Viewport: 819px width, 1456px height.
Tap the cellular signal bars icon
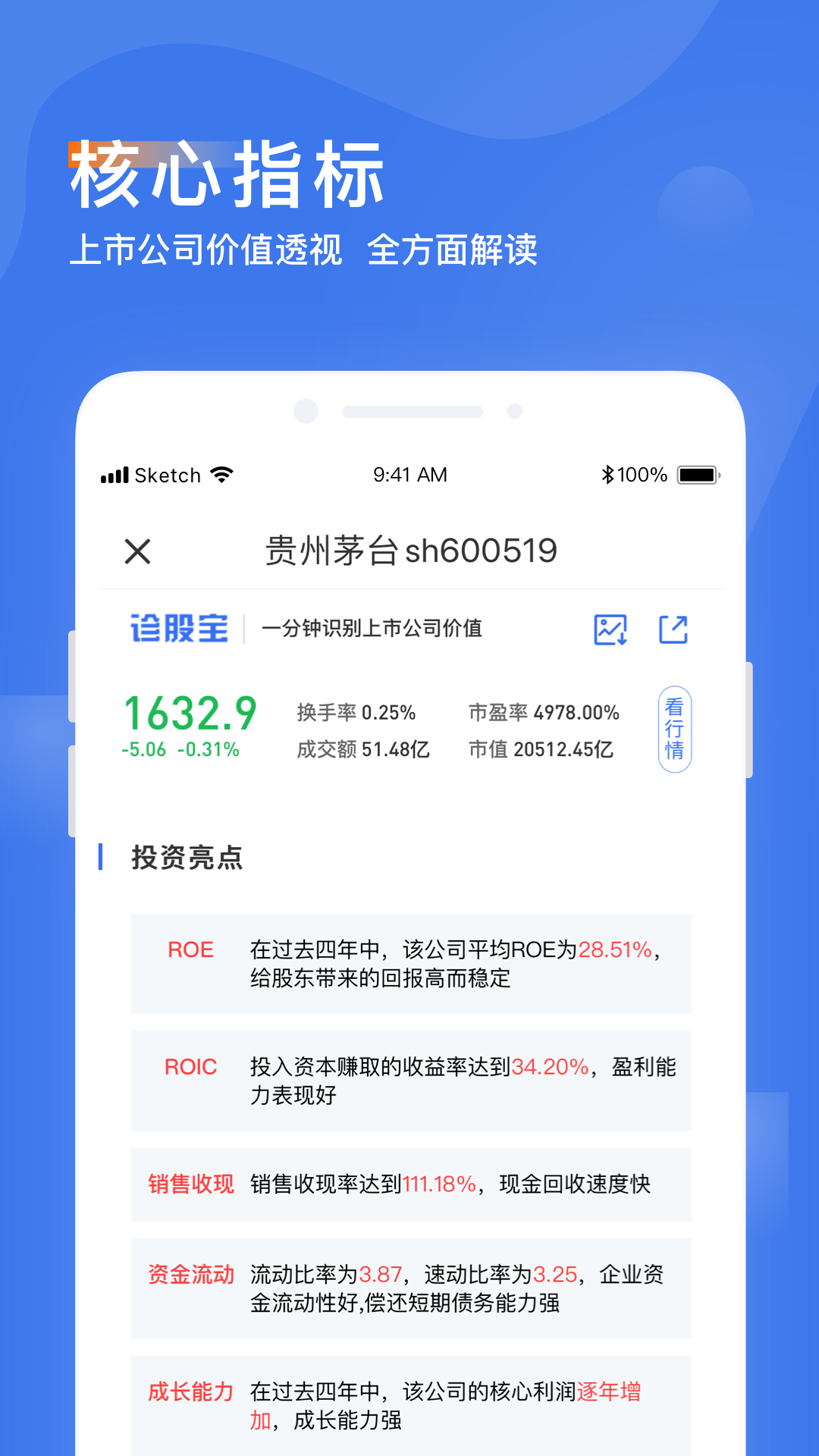coord(114,474)
